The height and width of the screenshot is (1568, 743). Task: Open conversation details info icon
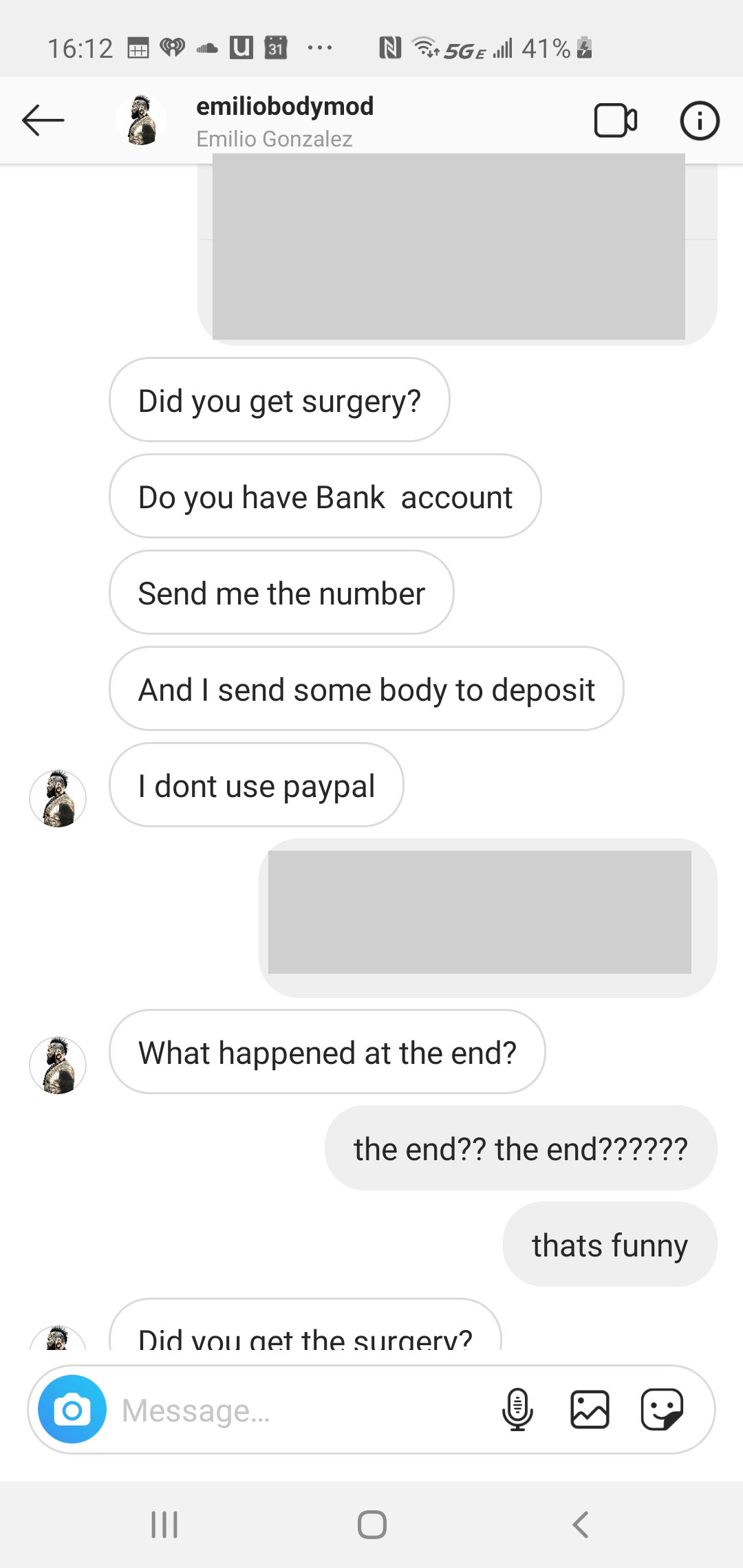(x=699, y=121)
